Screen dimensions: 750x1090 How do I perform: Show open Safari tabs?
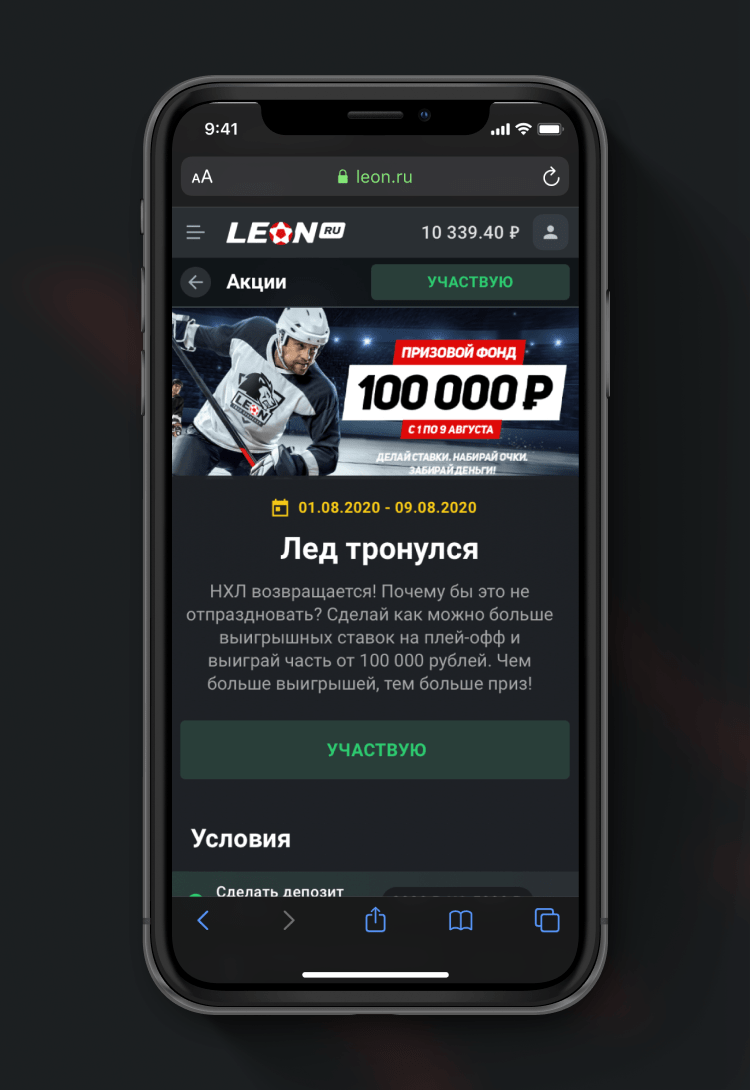(547, 920)
